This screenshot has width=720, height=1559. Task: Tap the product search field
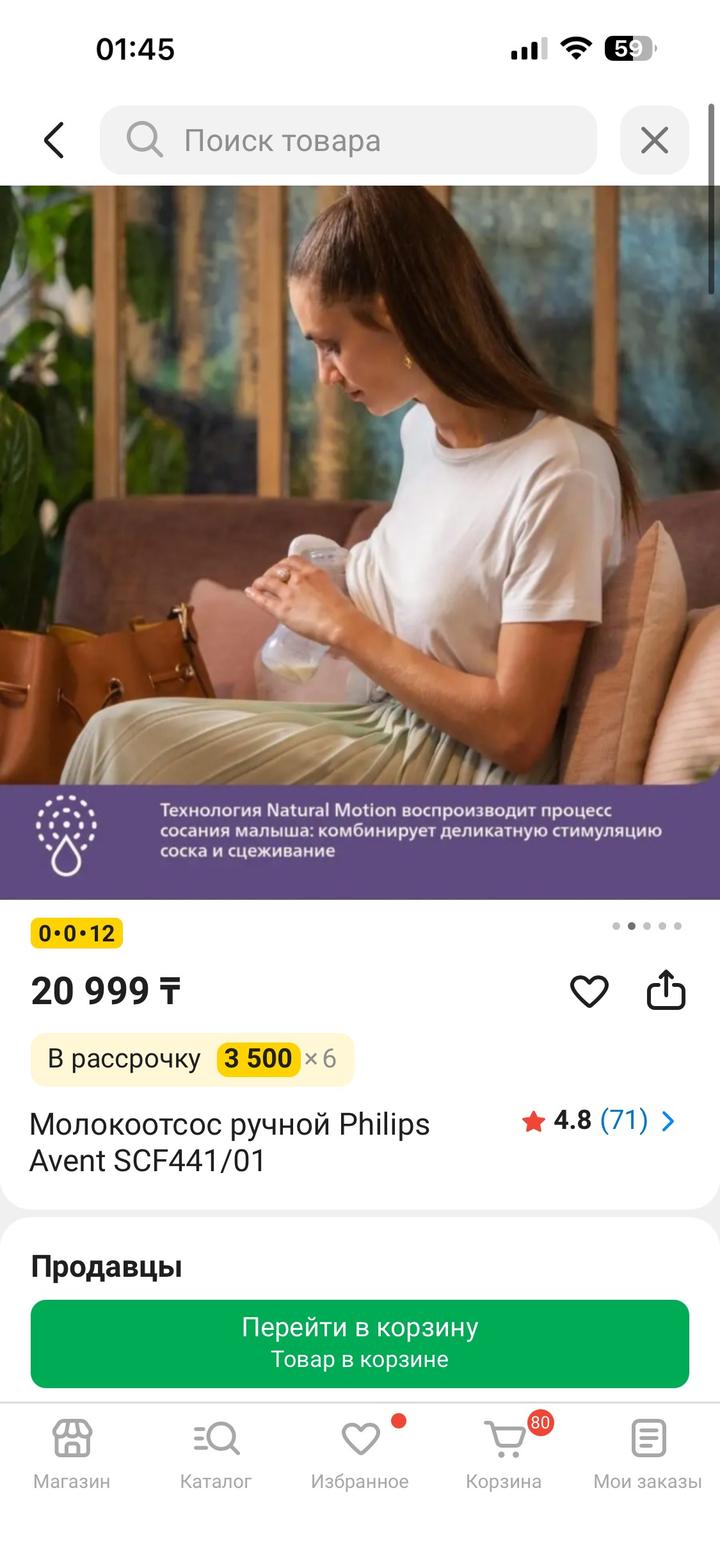point(348,140)
